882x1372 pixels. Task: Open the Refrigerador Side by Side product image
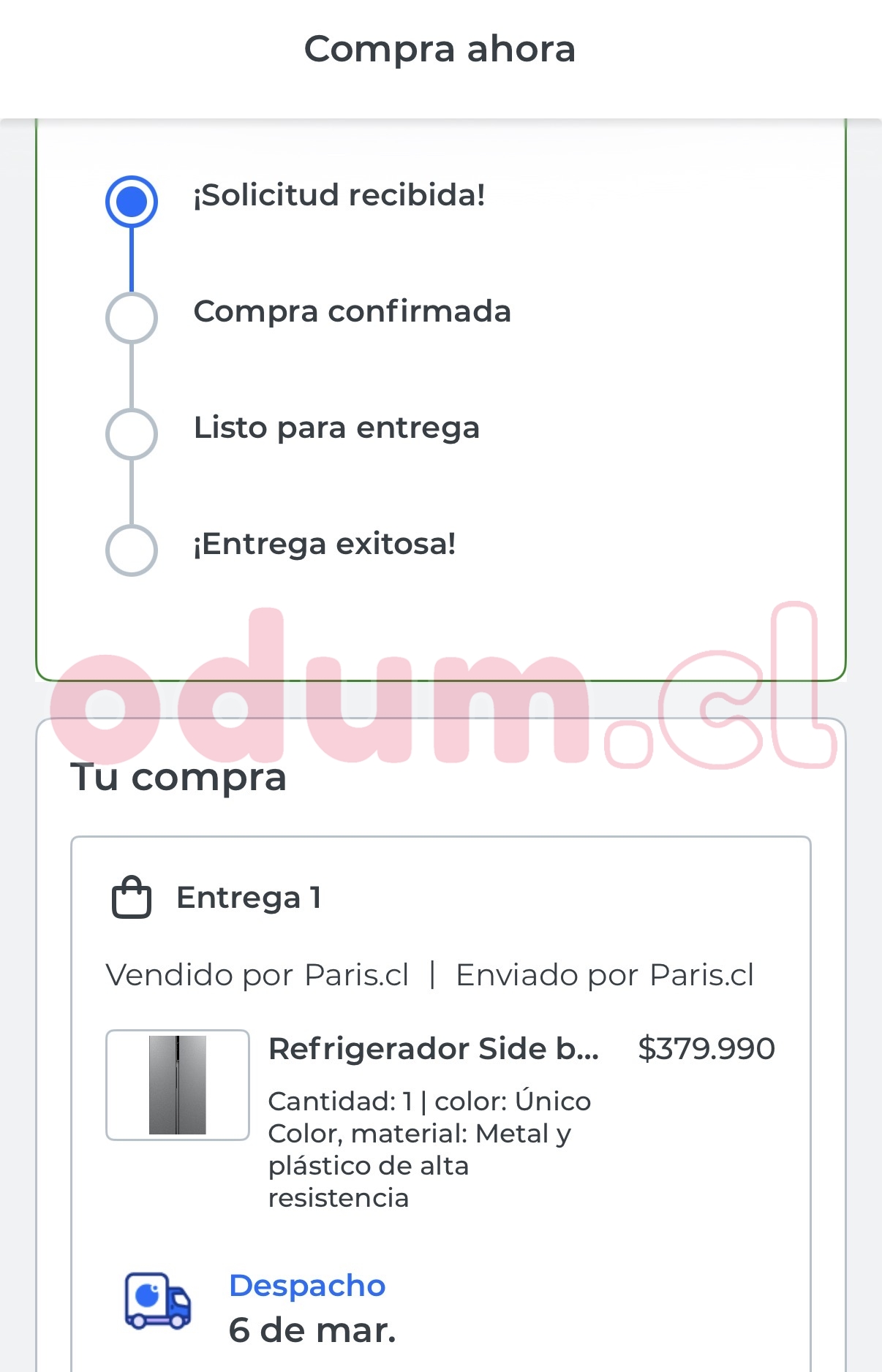click(178, 1085)
